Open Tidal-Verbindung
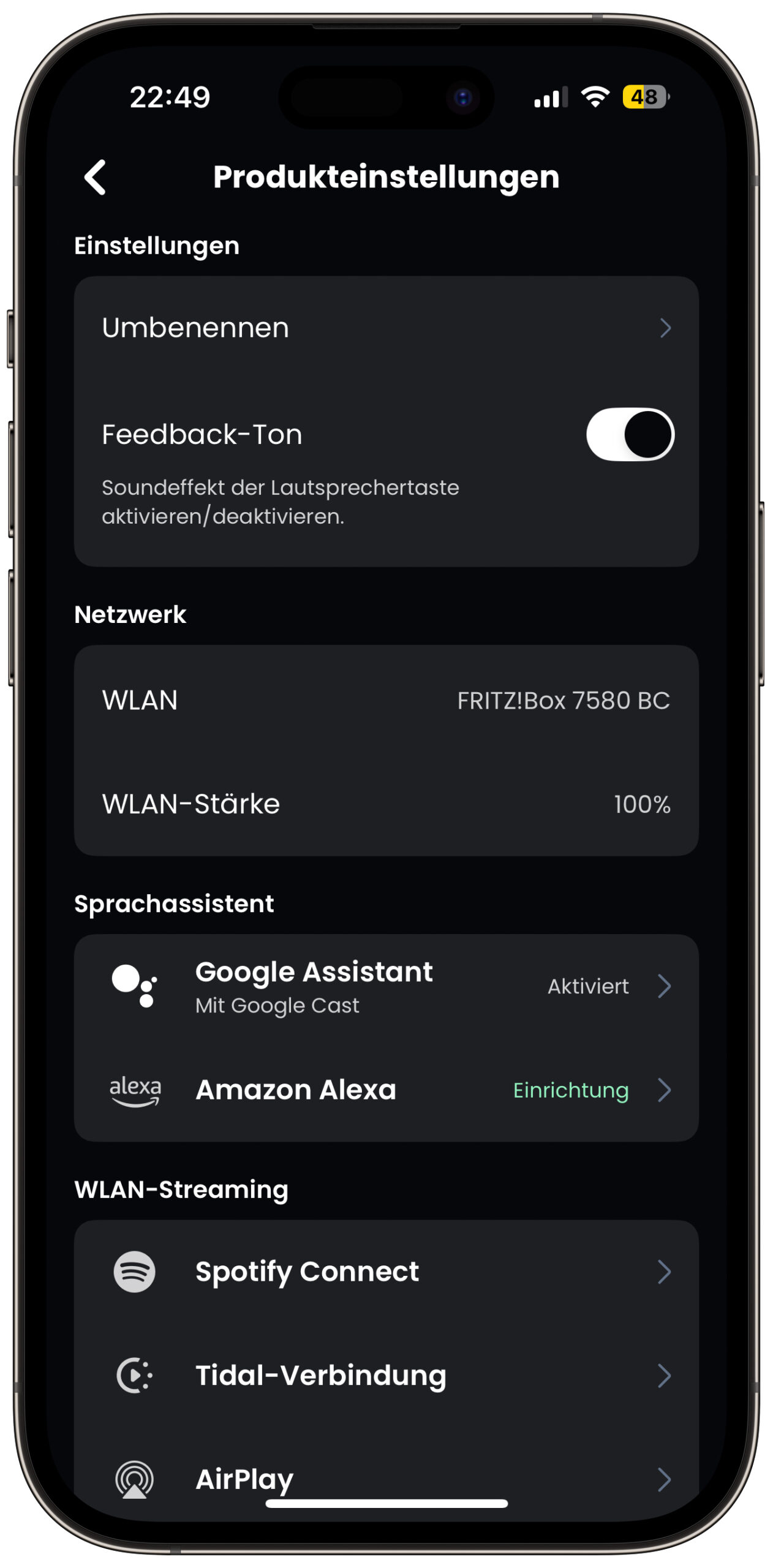This screenshot has height=1568, width=773. [386, 1376]
